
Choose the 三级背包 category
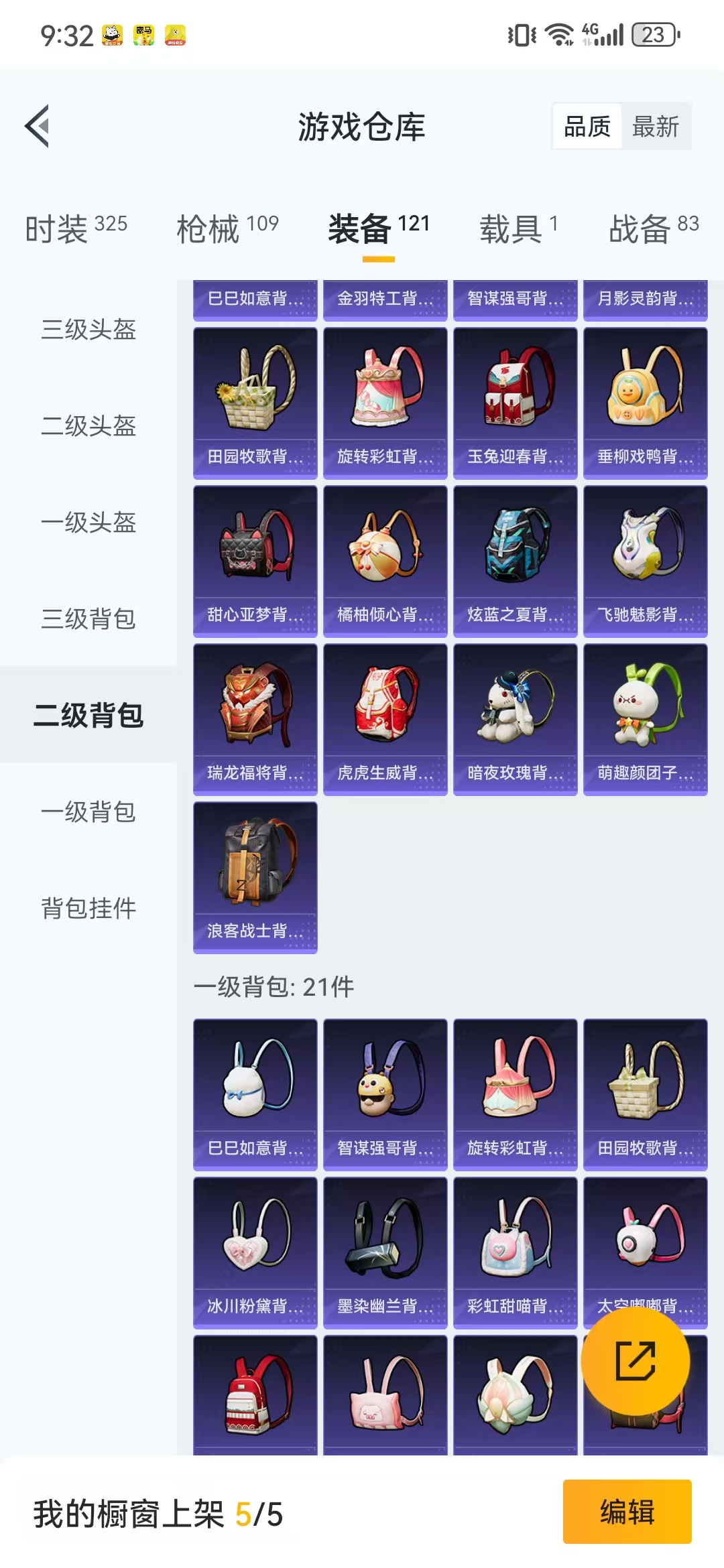tap(88, 619)
